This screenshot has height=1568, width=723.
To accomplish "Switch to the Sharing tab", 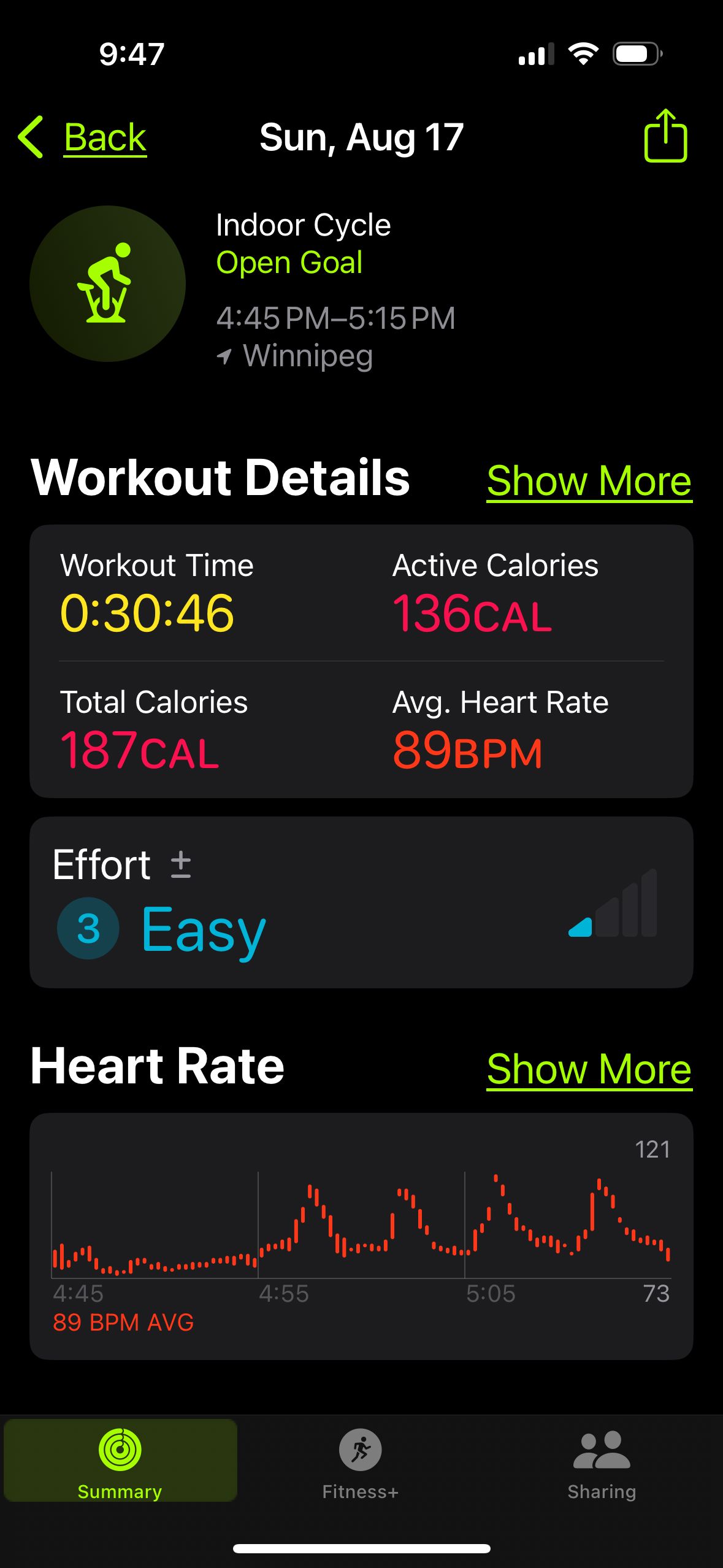I will 602,1462.
